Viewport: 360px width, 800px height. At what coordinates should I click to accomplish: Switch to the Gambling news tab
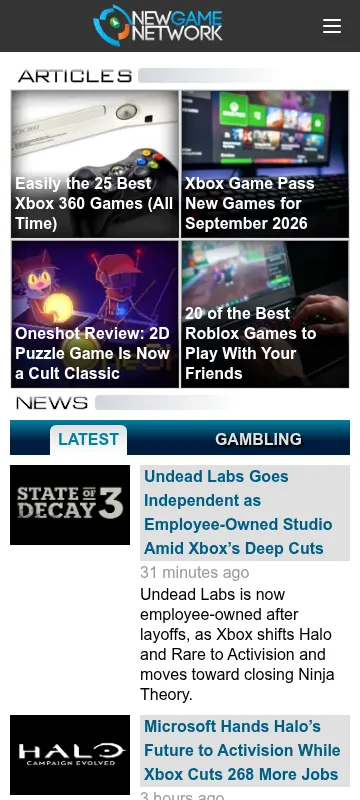tap(258, 439)
